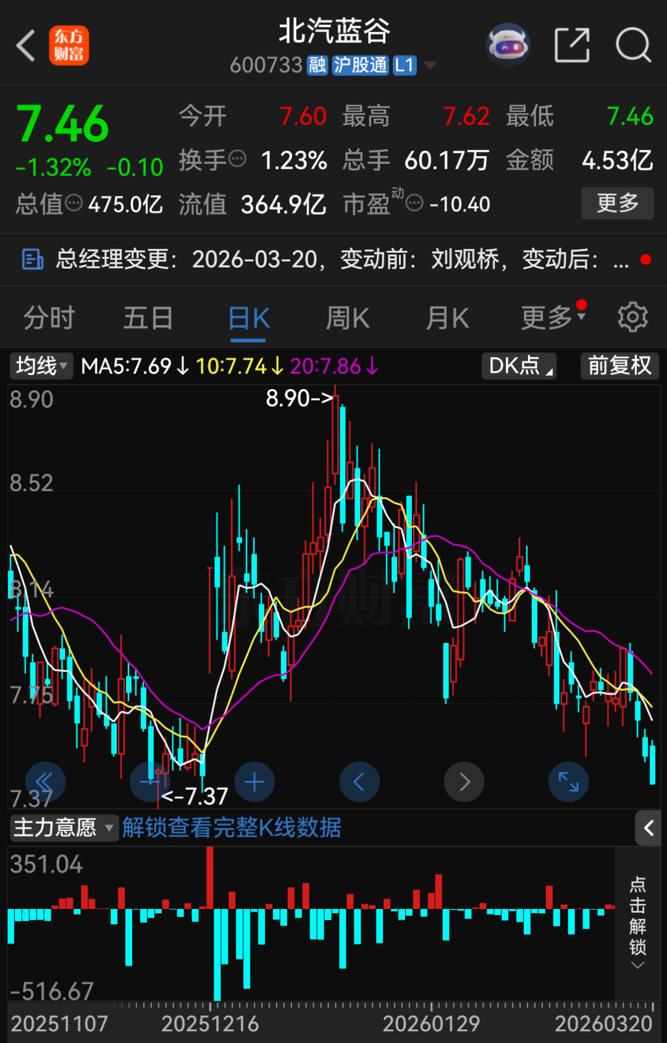
Task: Zoom in the K-line chart with plus
Action: 255,781
